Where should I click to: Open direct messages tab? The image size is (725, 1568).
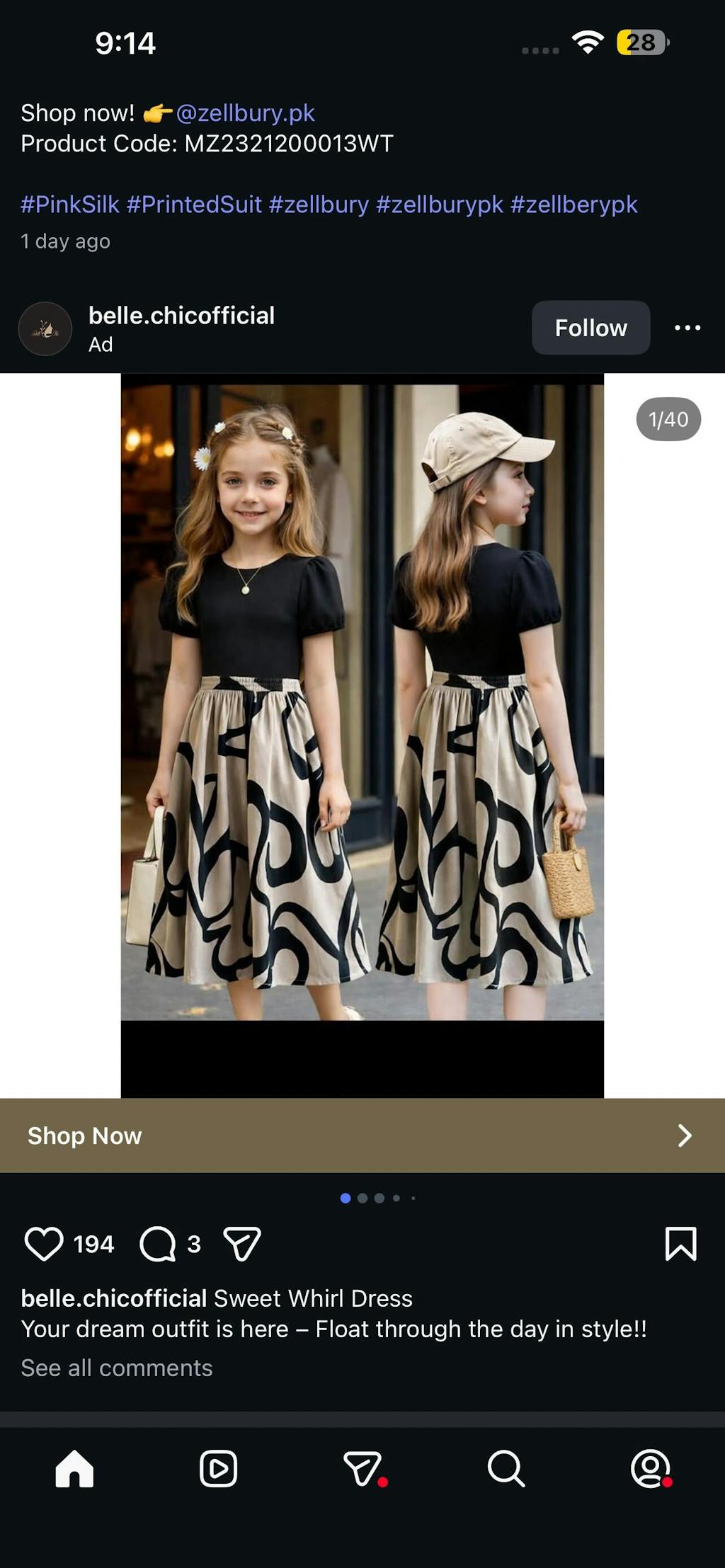[x=362, y=1469]
